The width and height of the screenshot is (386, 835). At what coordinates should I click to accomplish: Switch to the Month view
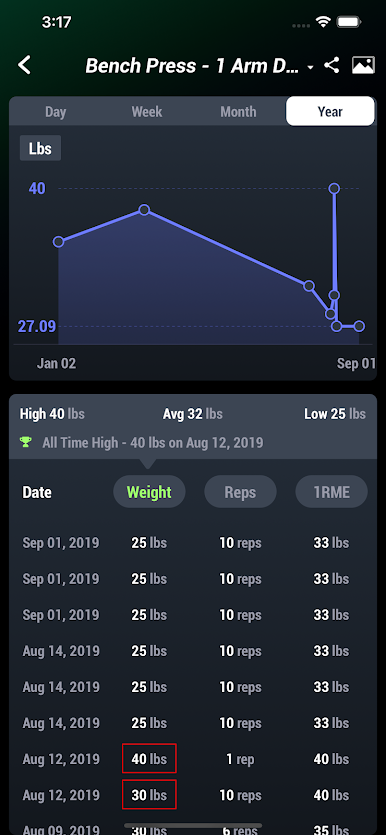[239, 112]
